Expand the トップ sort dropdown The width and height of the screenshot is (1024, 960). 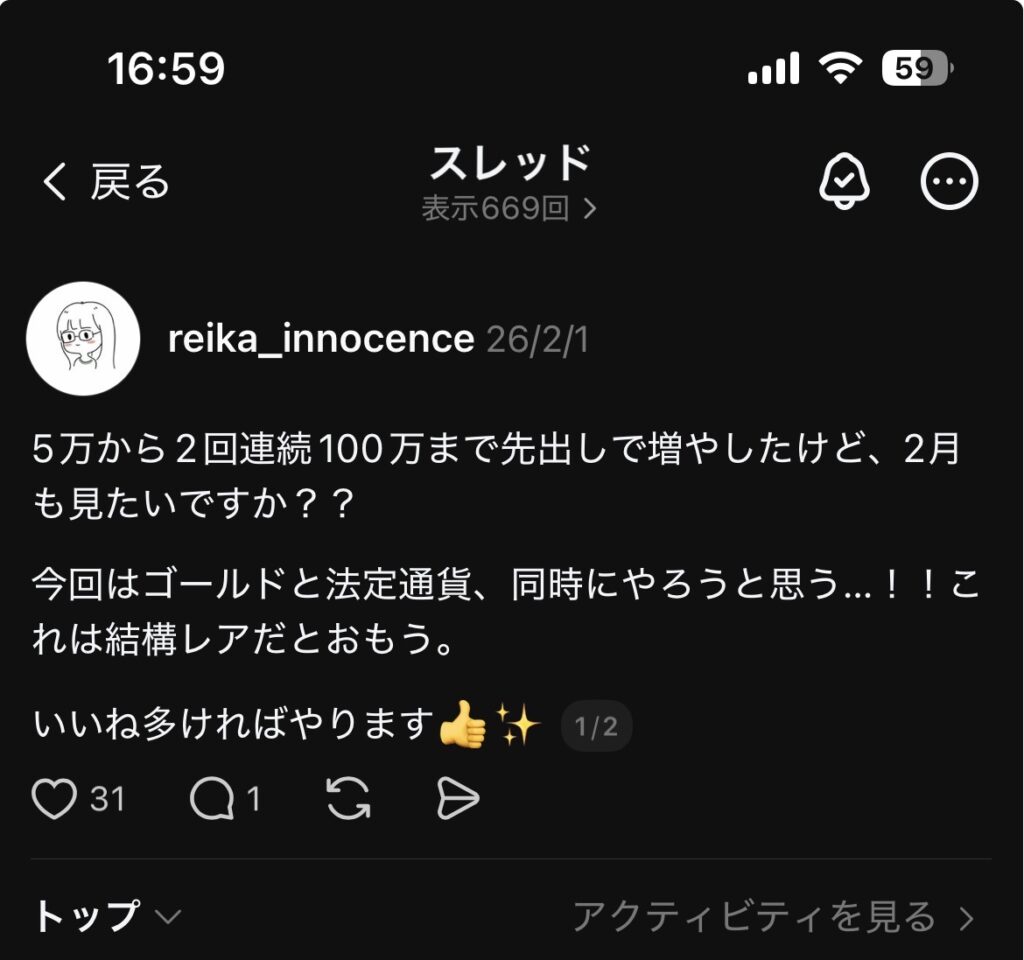coord(106,916)
